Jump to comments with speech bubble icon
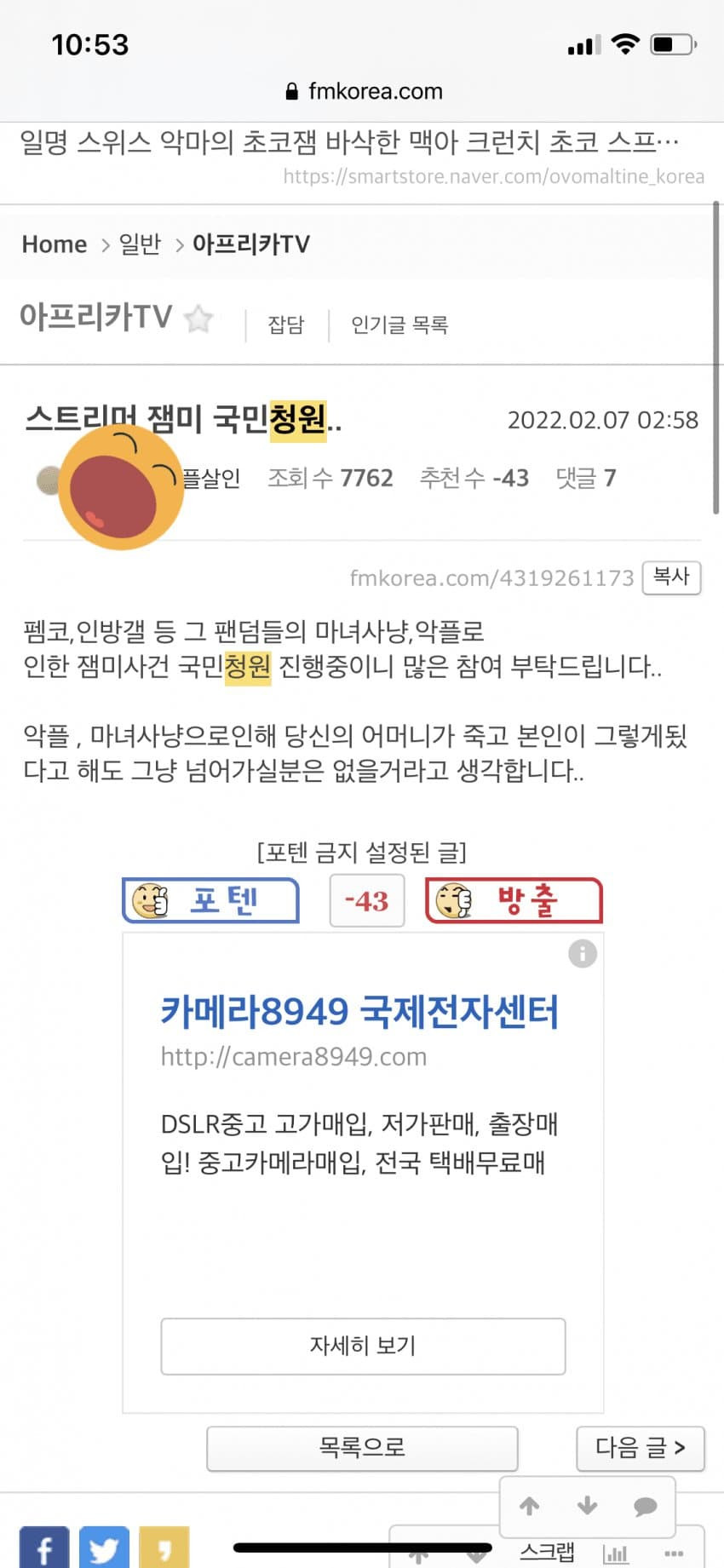 pos(645,1506)
